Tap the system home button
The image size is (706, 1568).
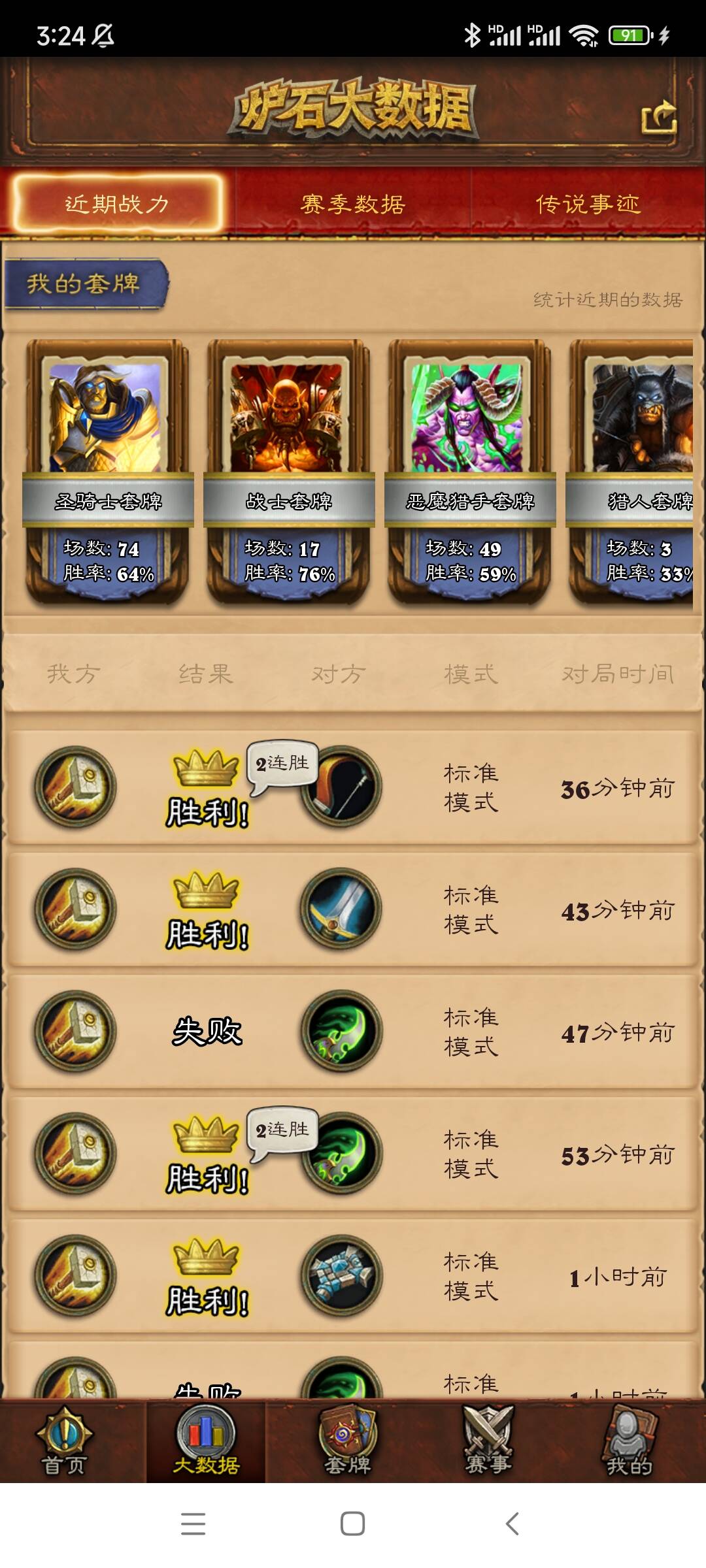point(353,1524)
